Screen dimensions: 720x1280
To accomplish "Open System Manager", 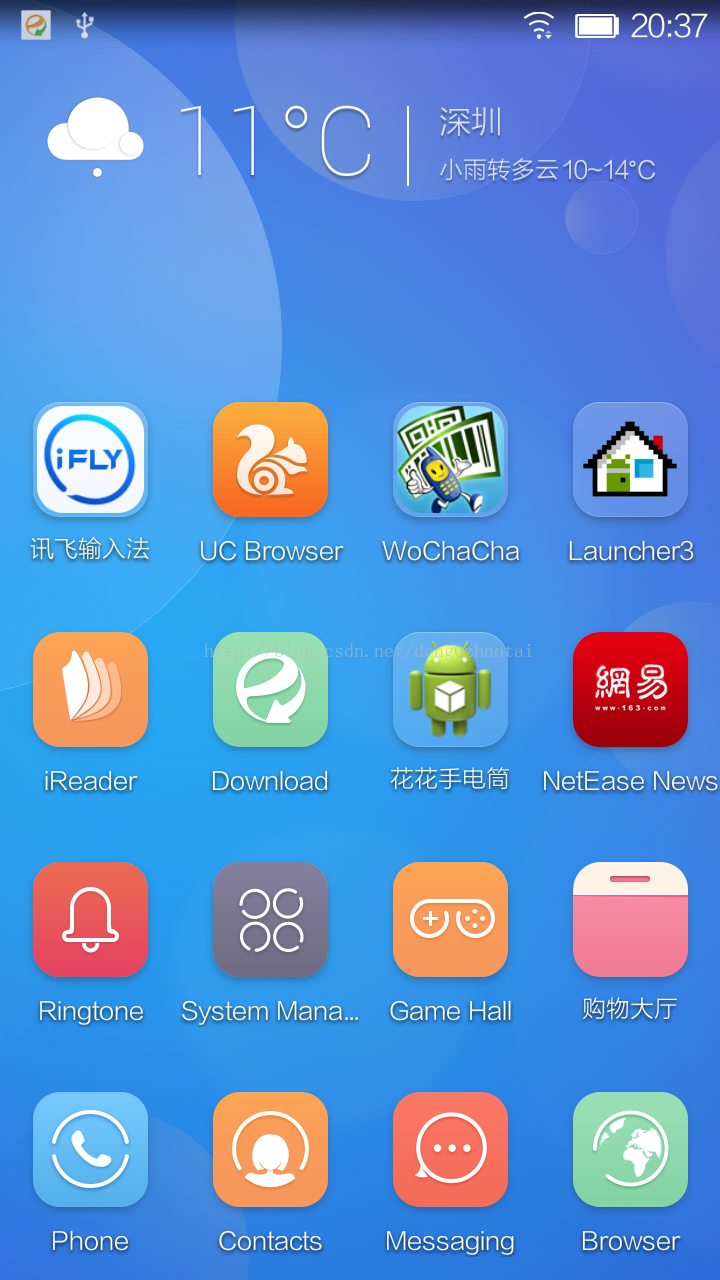I will point(270,920).
